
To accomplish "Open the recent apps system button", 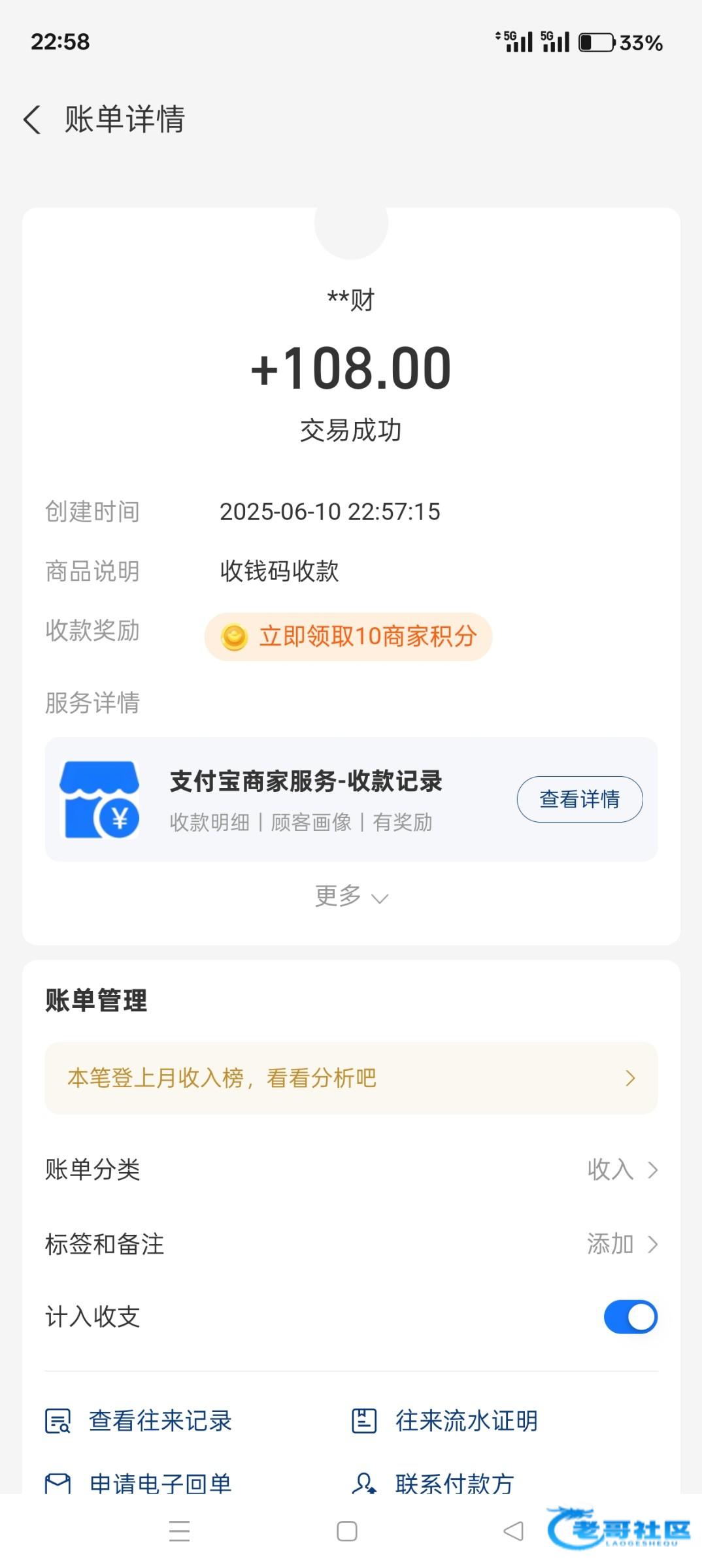I will (x=179, y=1531).
